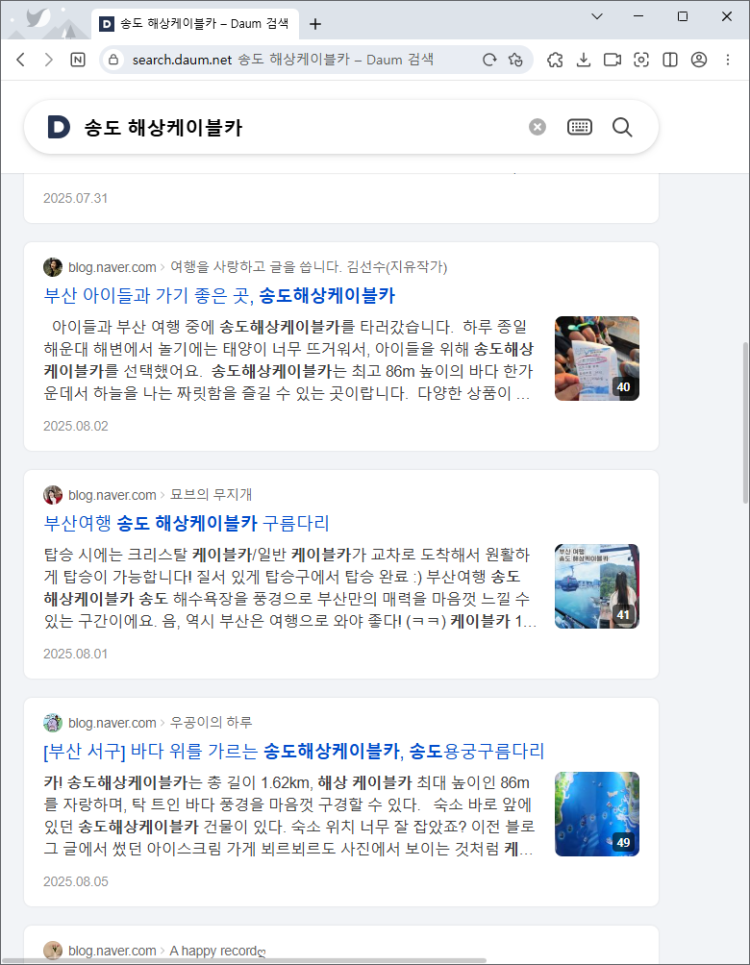Open '부산여행 송도 해상케이블카 구름다리' result

point(187,523)
